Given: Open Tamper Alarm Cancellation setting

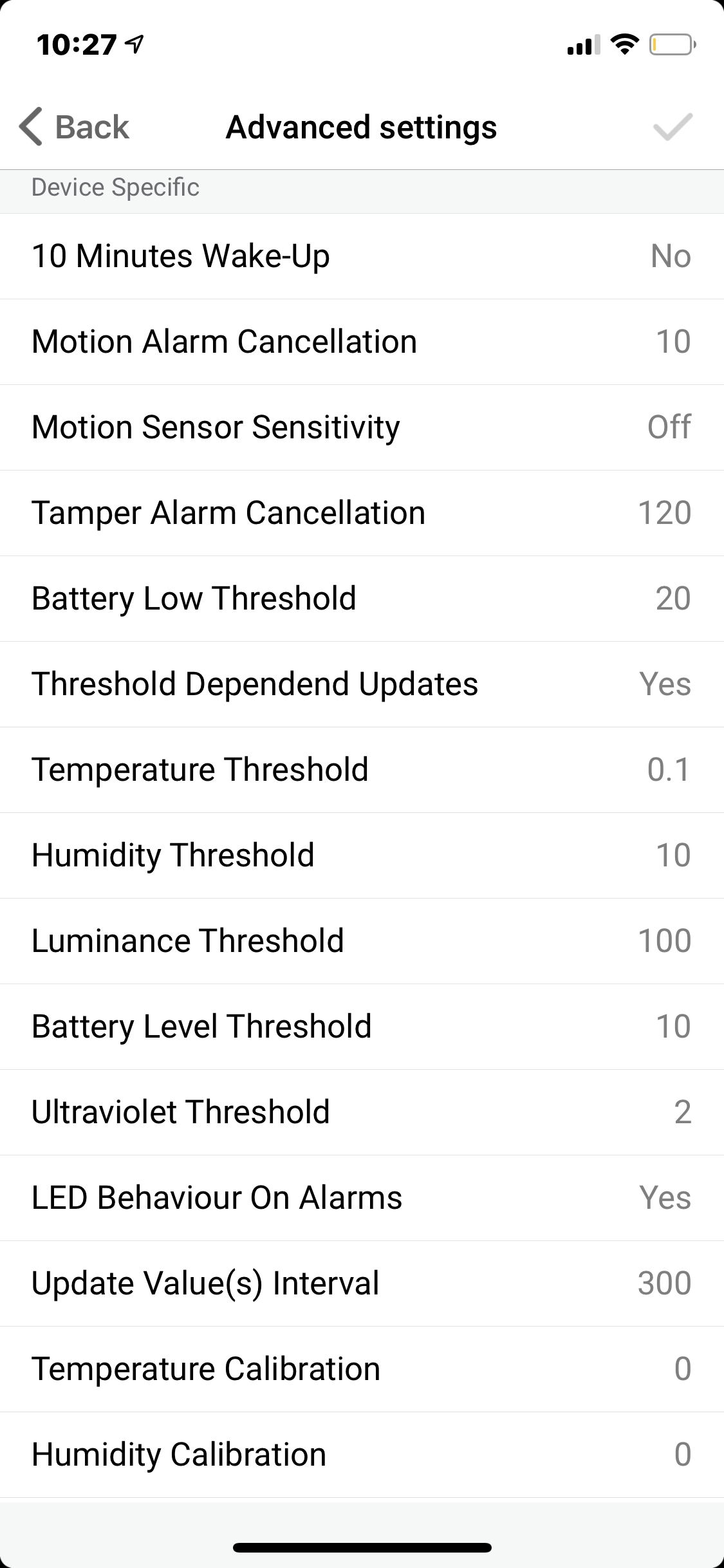Looking at the screenshot, I should click(x=362, y=513).
